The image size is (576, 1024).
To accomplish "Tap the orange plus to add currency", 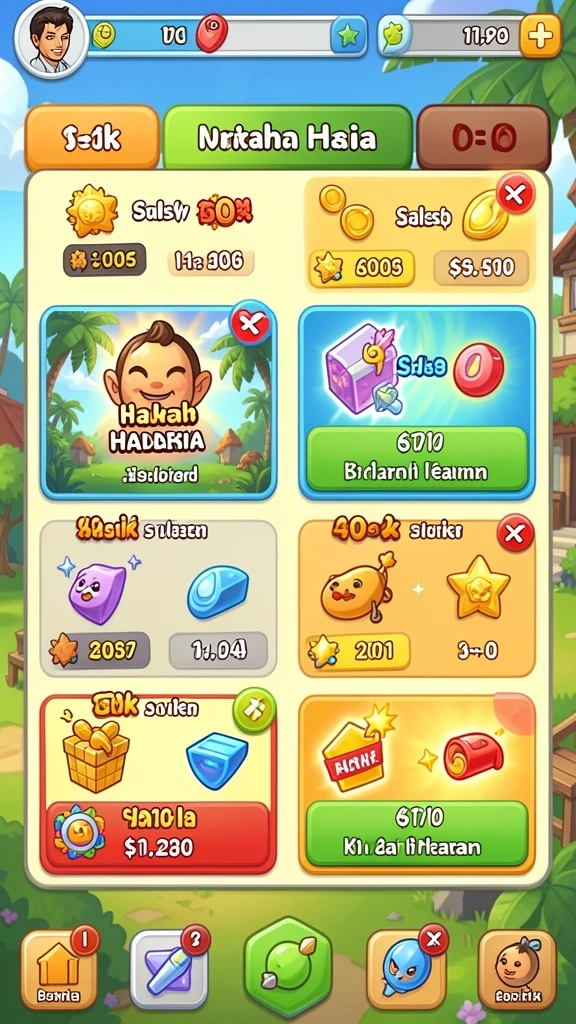I will pos(540,35).
